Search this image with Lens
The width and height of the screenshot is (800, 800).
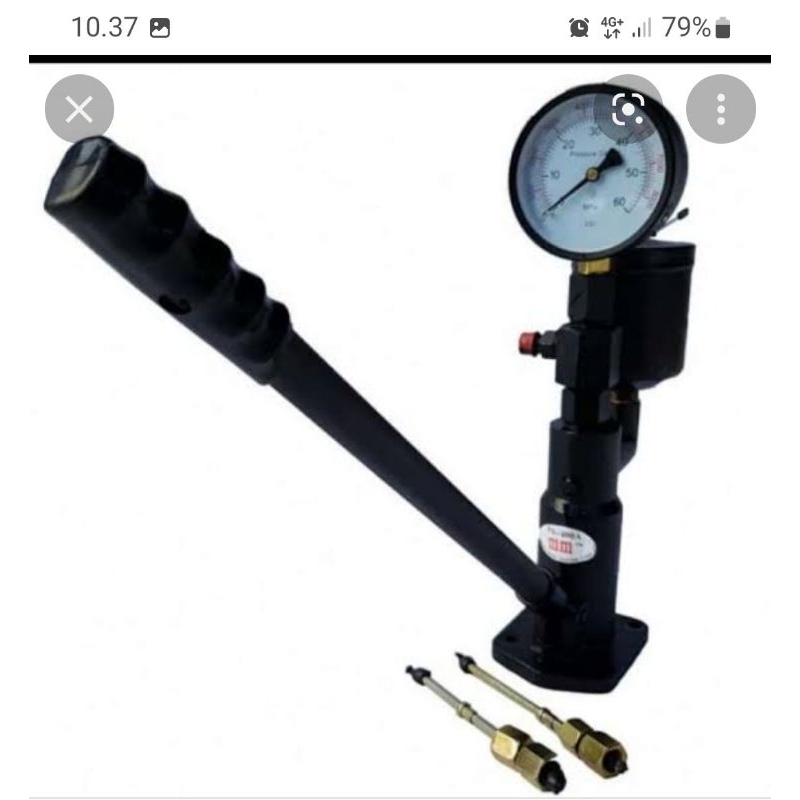[x=628, y=109]
